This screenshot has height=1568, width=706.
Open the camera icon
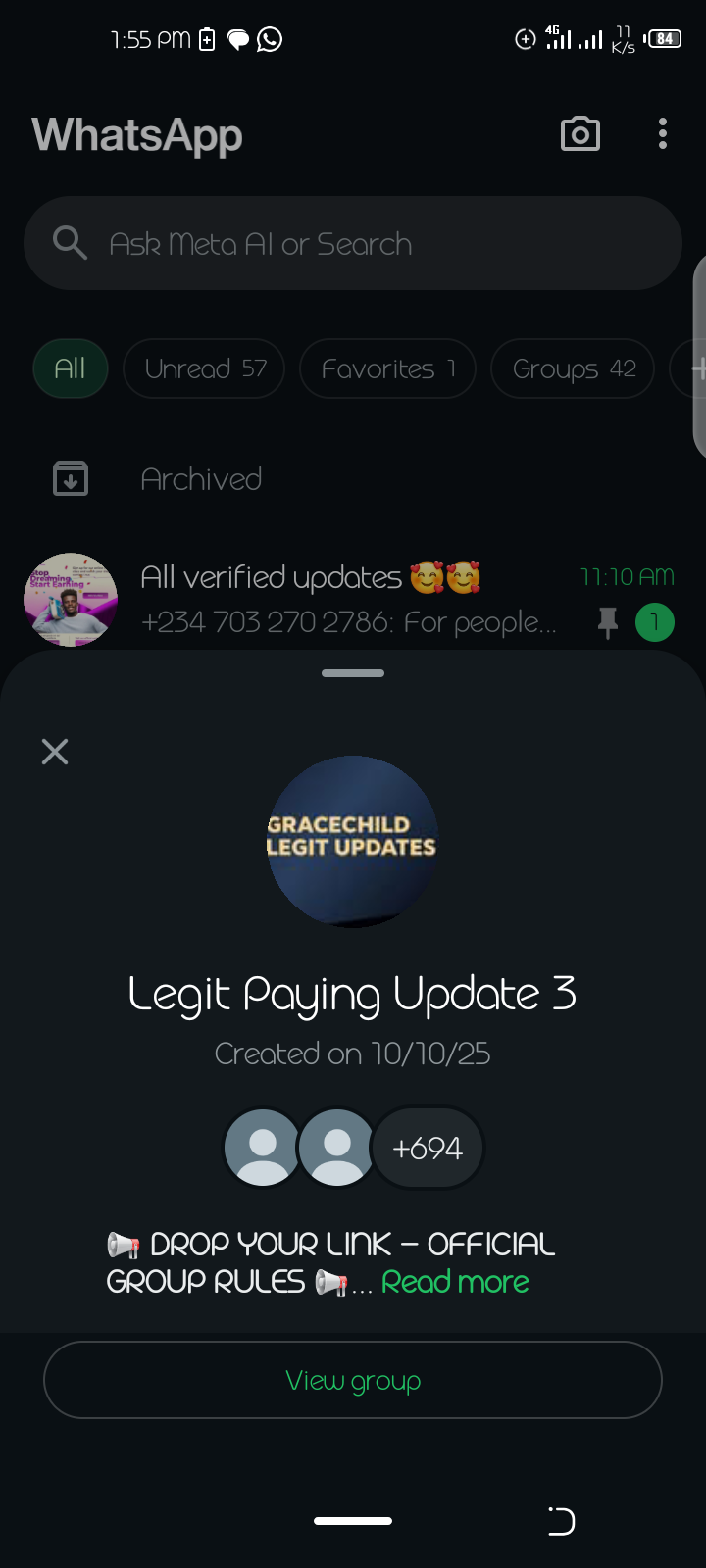pyautogui.click(x=580, y=134)
